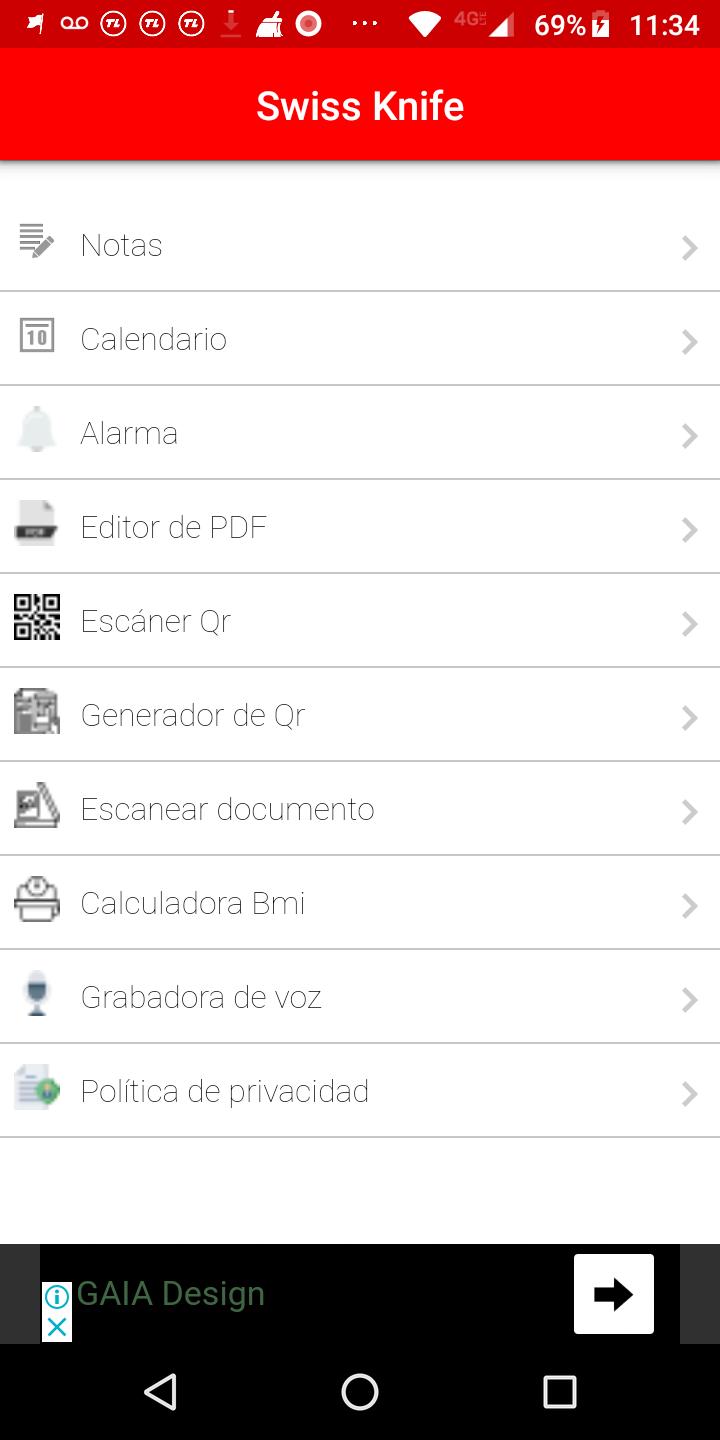Screen dimensions: 720x1440
Task: Go to the home screen
Action: click(360, 1392)
